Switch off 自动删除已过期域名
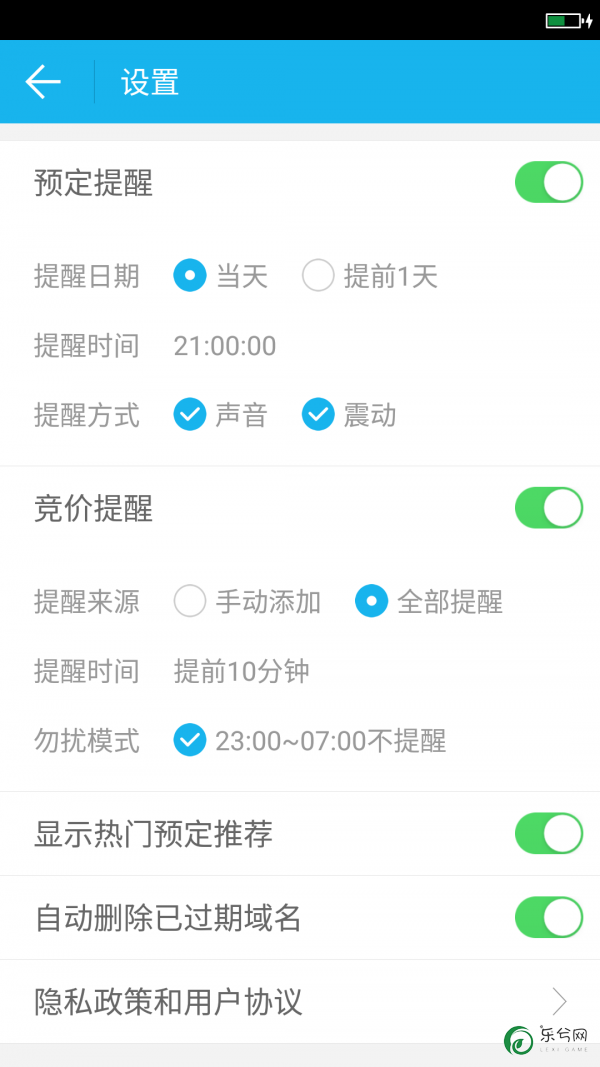 (549, 918)
